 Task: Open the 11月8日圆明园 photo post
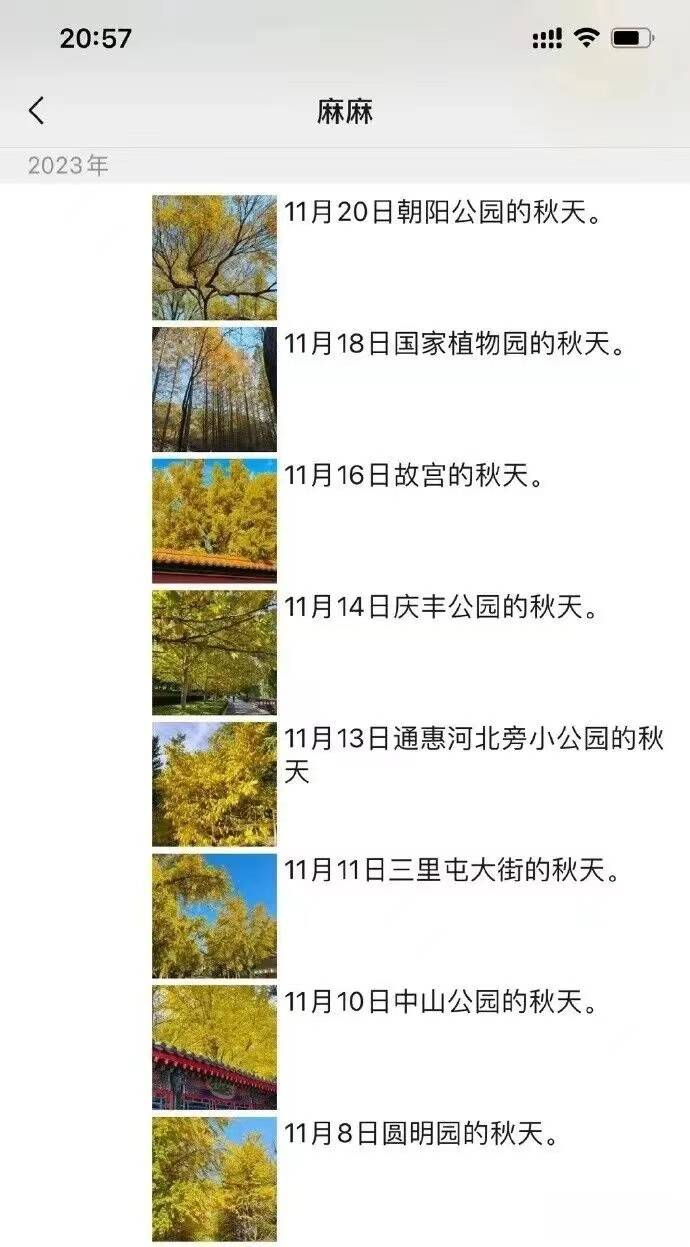pyautogui.click(x=214, y=1179)
